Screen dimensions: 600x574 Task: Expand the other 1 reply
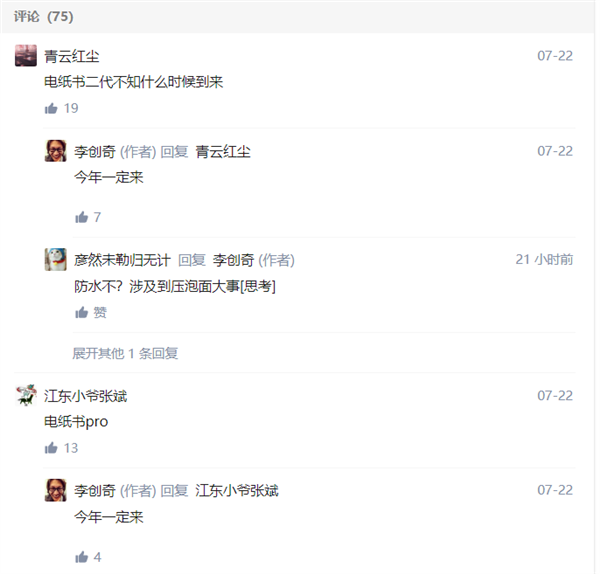pos(125,353)
